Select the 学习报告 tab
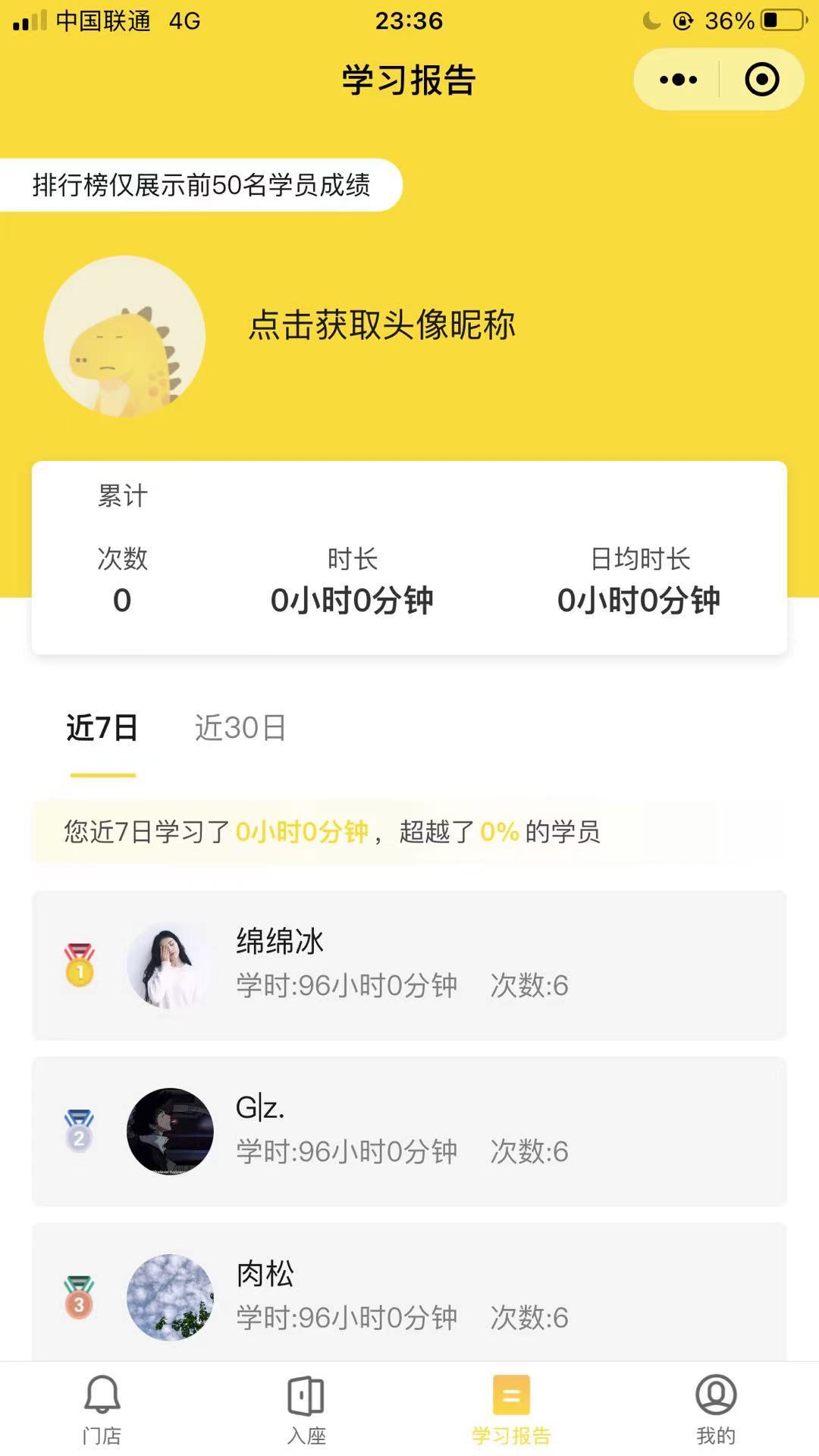Image resolution: width=819 pixels, height=1456 pixels. pos(511,1409)
